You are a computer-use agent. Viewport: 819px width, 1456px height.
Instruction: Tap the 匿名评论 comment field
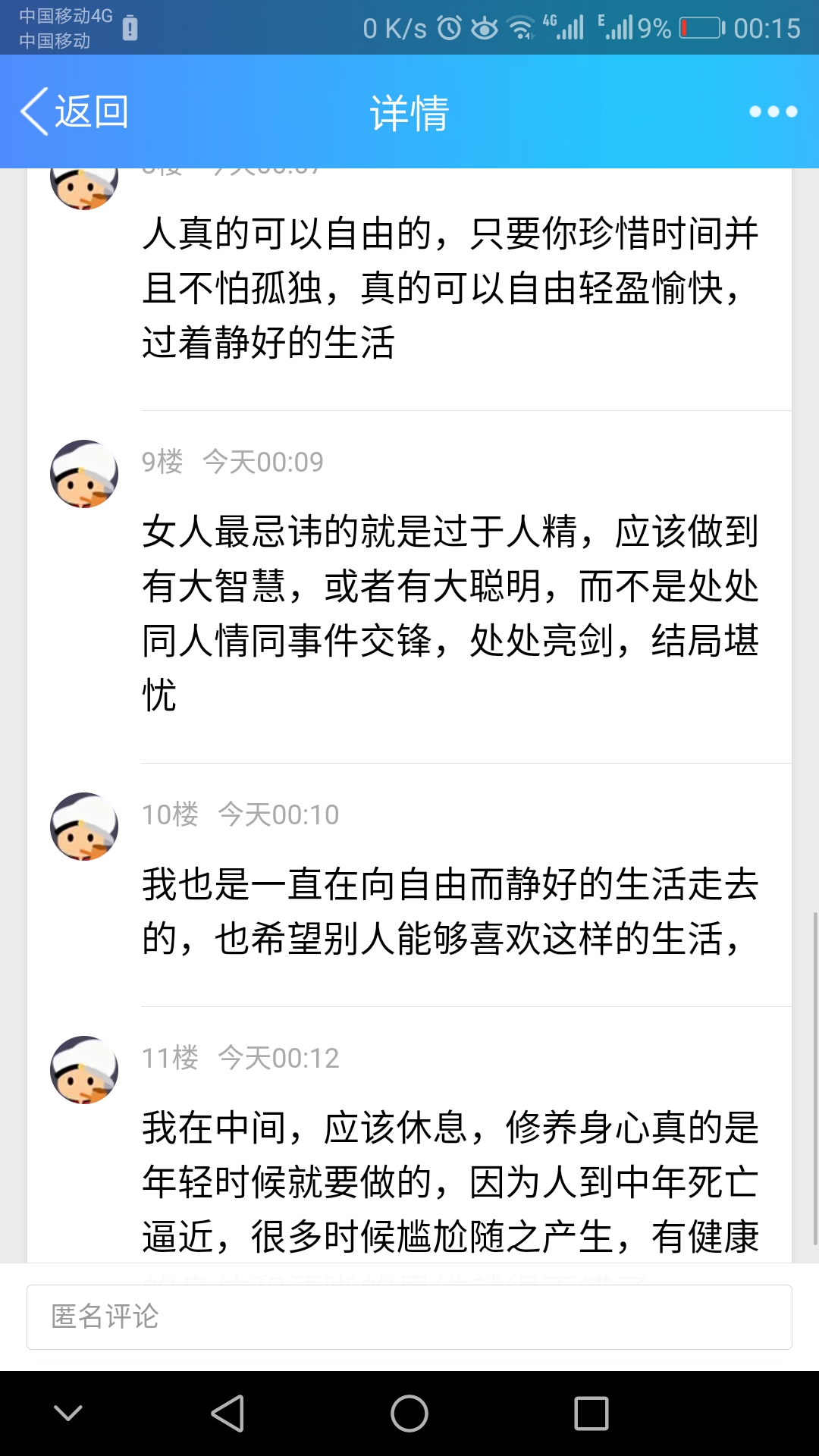(409, 1317)
